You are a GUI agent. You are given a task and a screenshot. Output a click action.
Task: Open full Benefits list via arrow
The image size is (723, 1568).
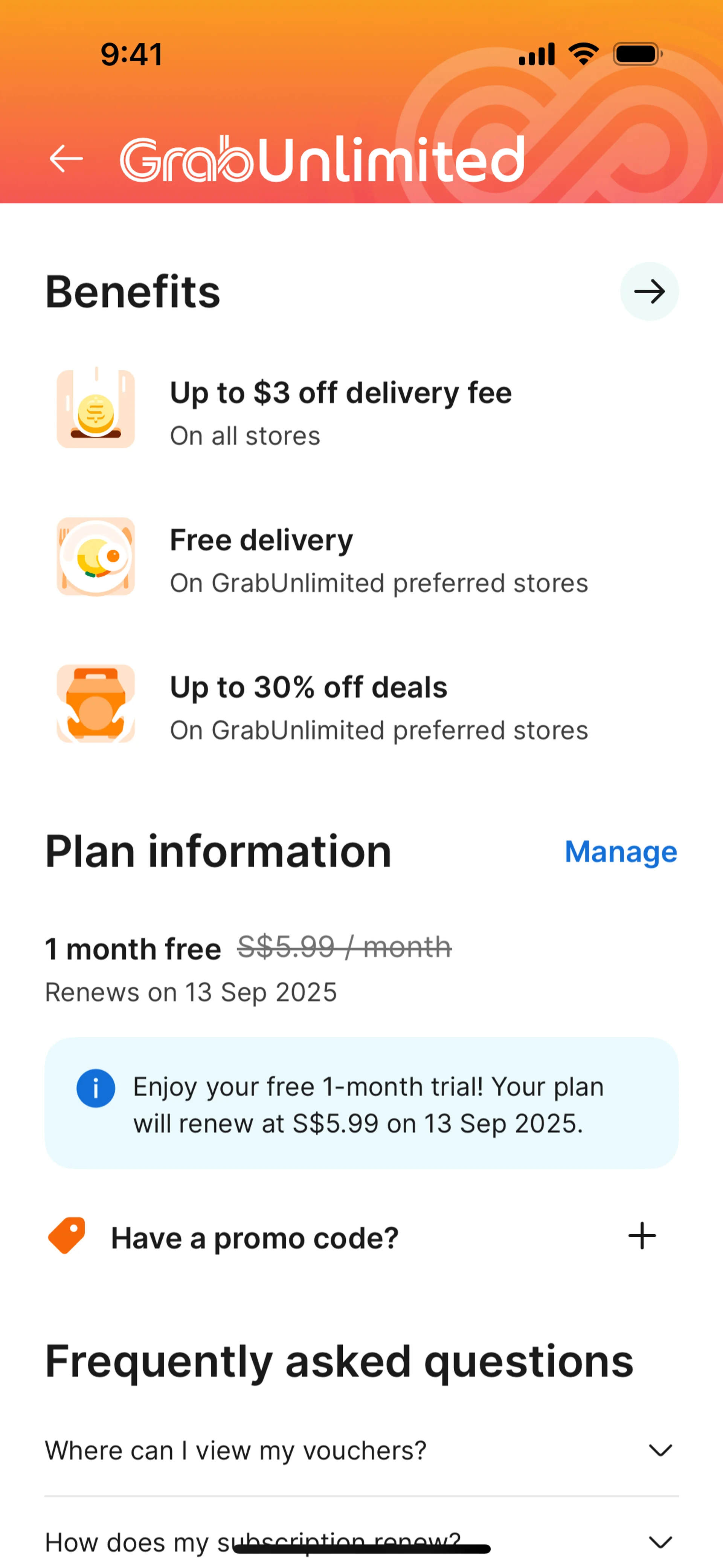(649, 292)
